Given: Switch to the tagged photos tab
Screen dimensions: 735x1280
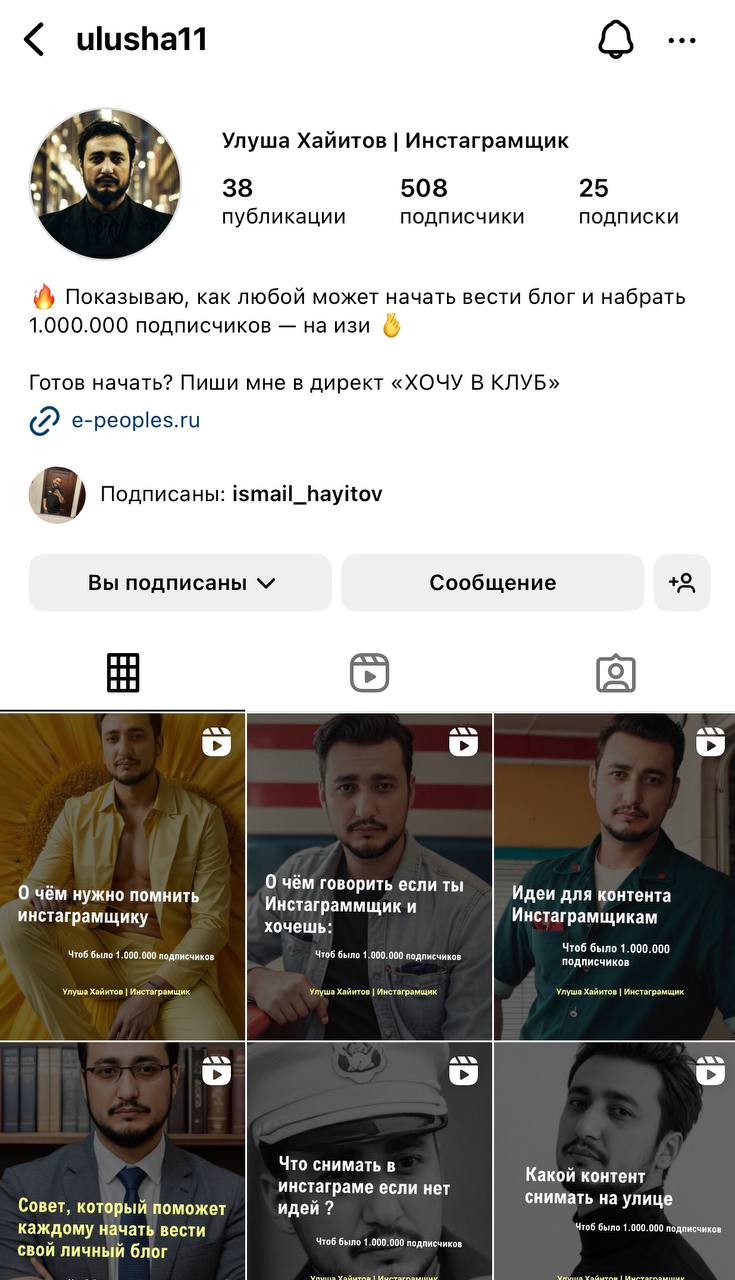Looking at the screenshot, I should coord(615,673).
